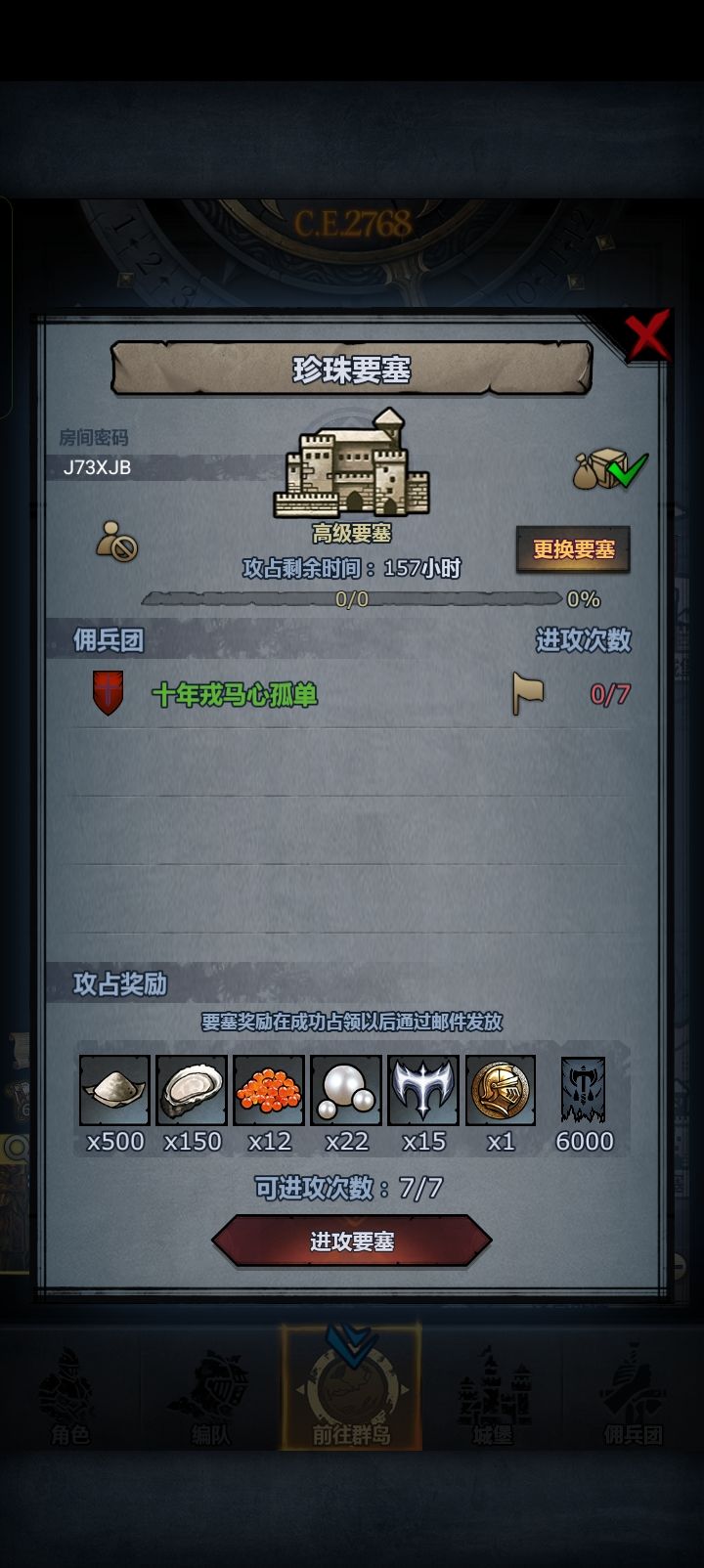Click the supply bag icon near top right
The width and height of the screenshot is (704, 1568).
point(591,469)
